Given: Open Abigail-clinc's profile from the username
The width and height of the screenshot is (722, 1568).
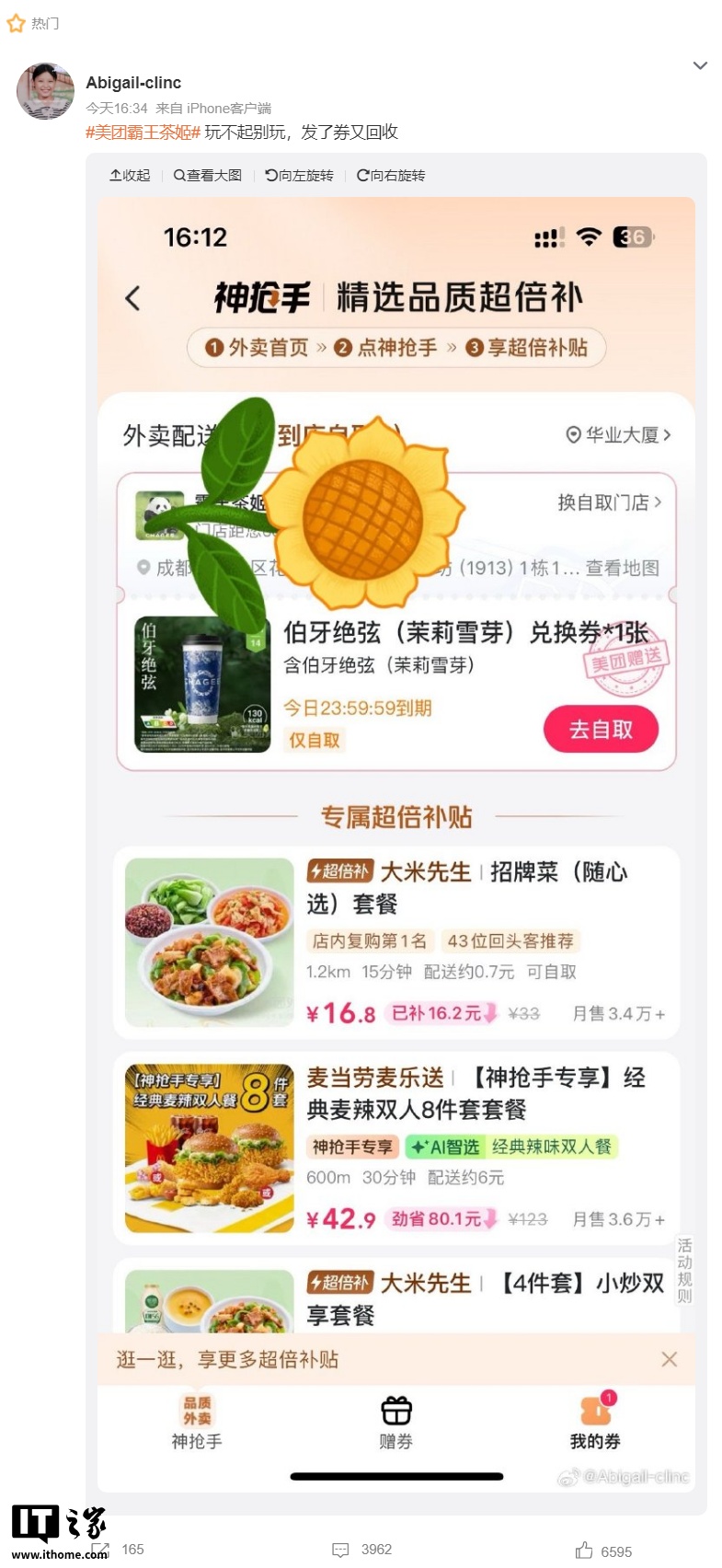Looking at the screenshot, I should (x=133, y=83).
